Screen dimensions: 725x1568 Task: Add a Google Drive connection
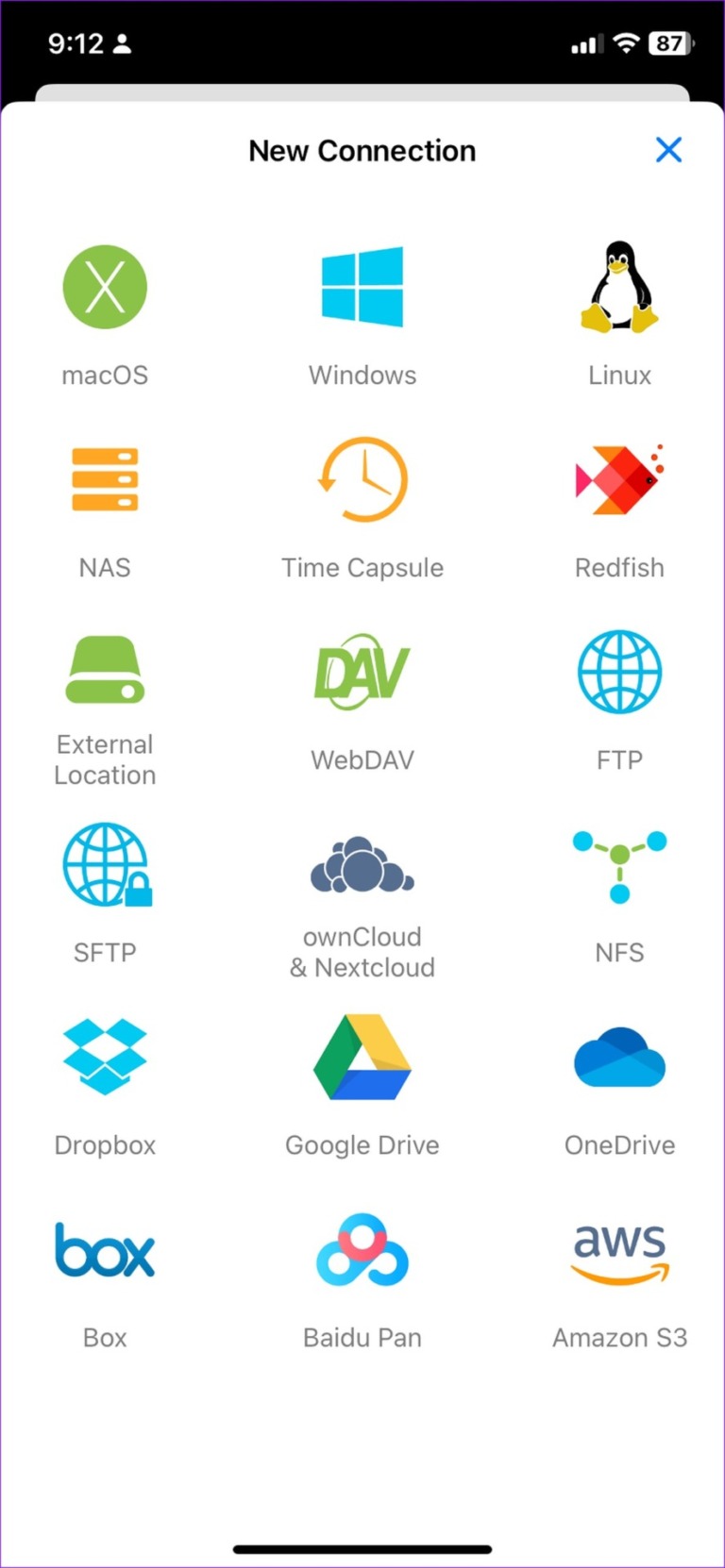362,1058
